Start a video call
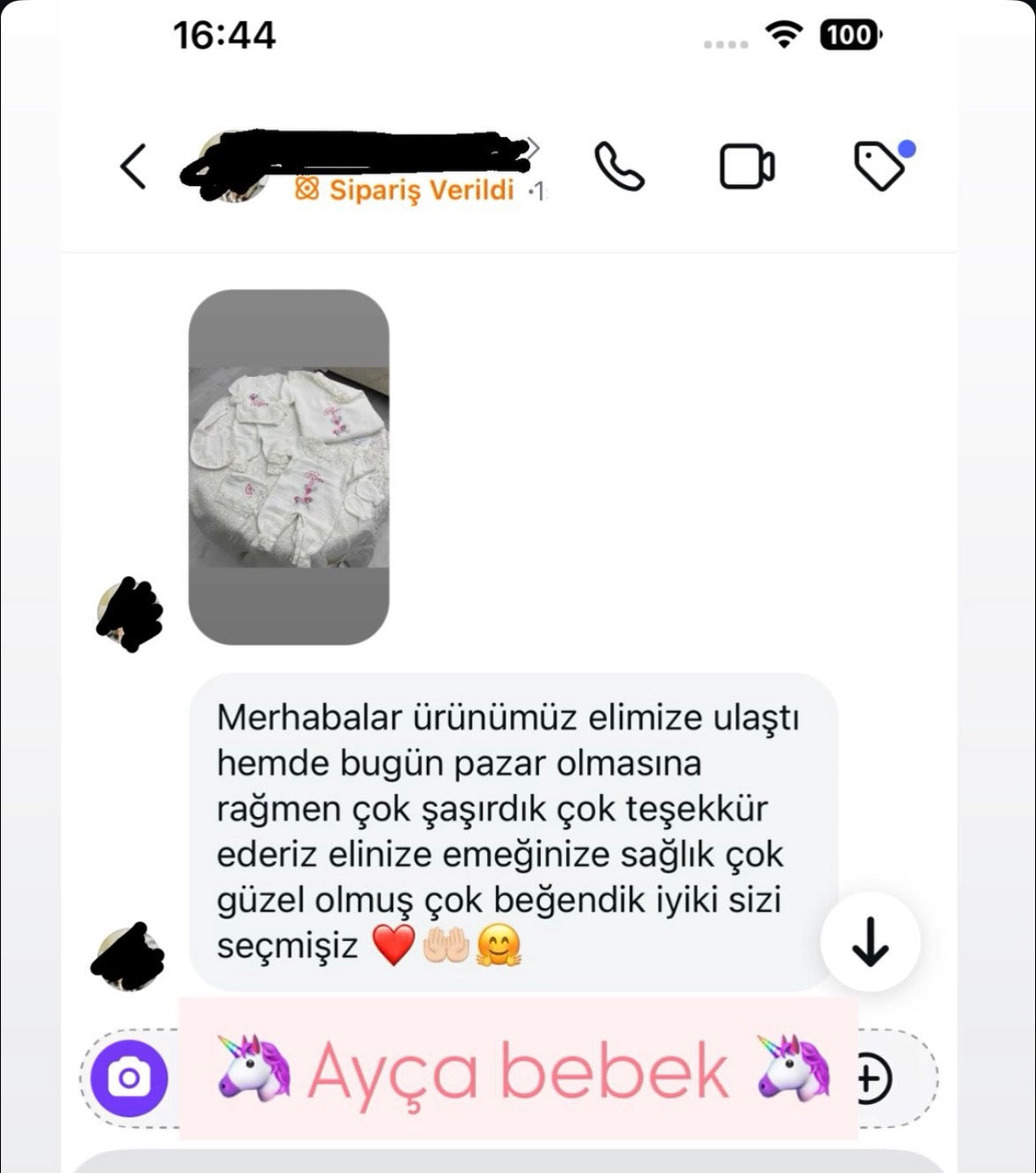The image size is (1036, 1173). [747, 166]
